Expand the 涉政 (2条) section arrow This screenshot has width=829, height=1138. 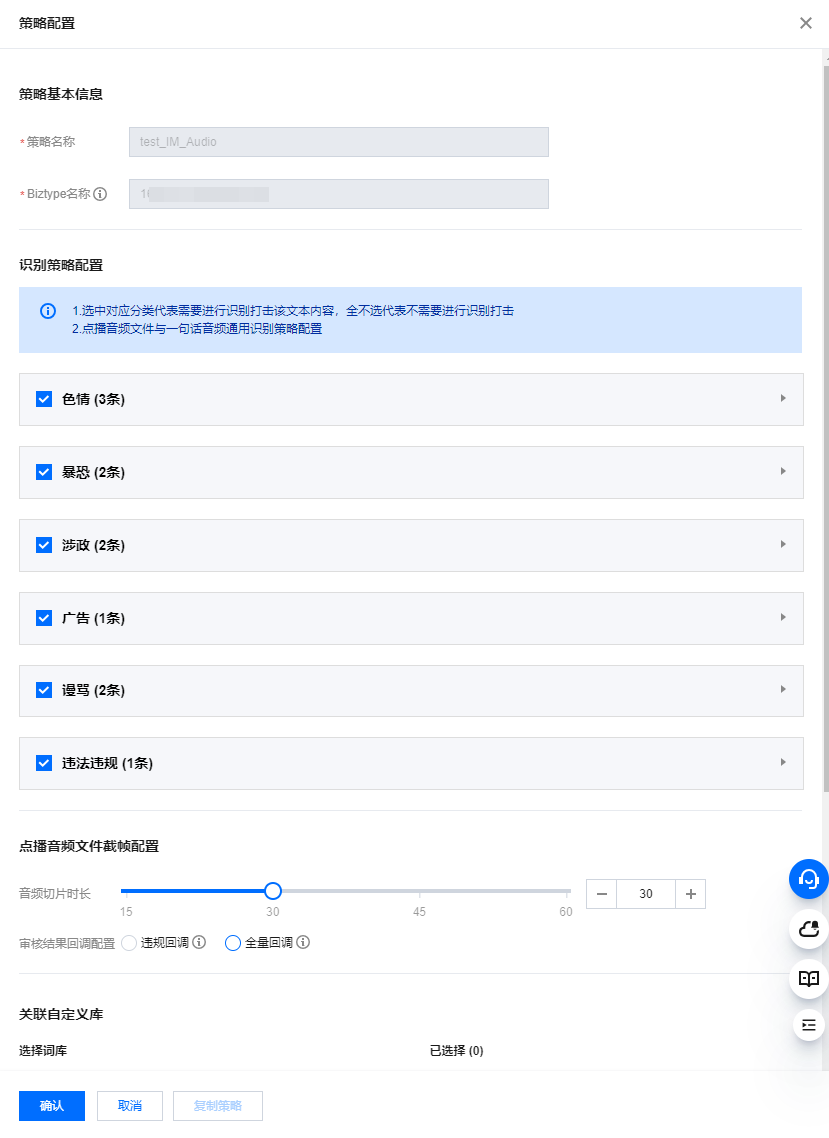(x=783, y=544)
